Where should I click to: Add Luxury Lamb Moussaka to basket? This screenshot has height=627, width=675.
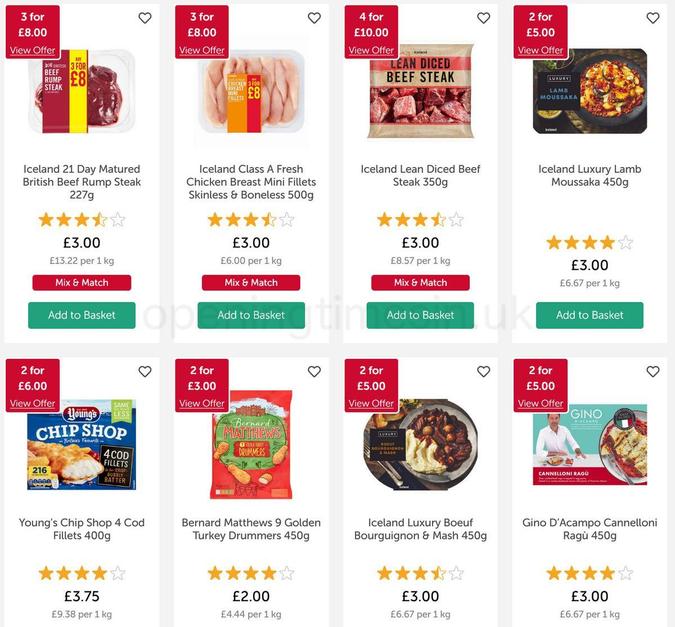tap(589, 315)
